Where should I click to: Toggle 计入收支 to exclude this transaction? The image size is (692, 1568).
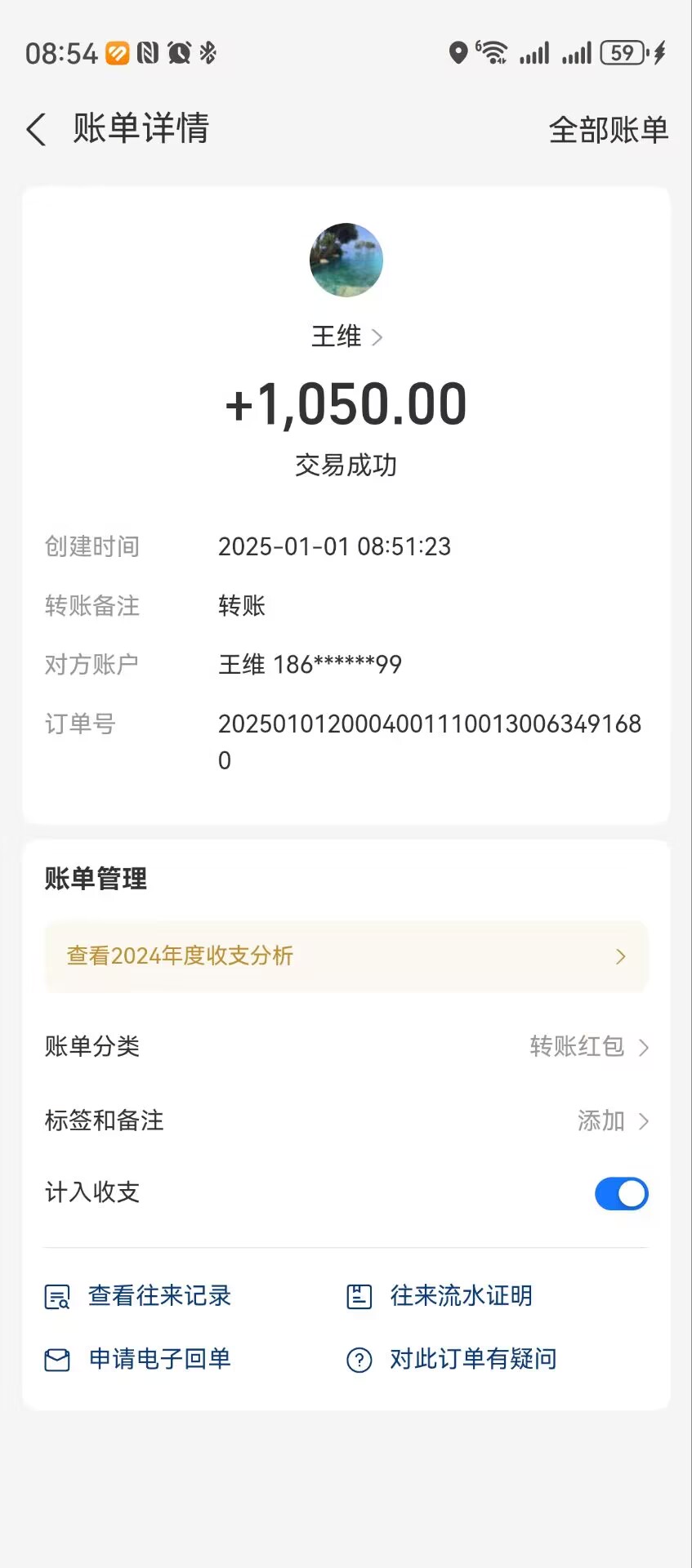coord(621,1193)
